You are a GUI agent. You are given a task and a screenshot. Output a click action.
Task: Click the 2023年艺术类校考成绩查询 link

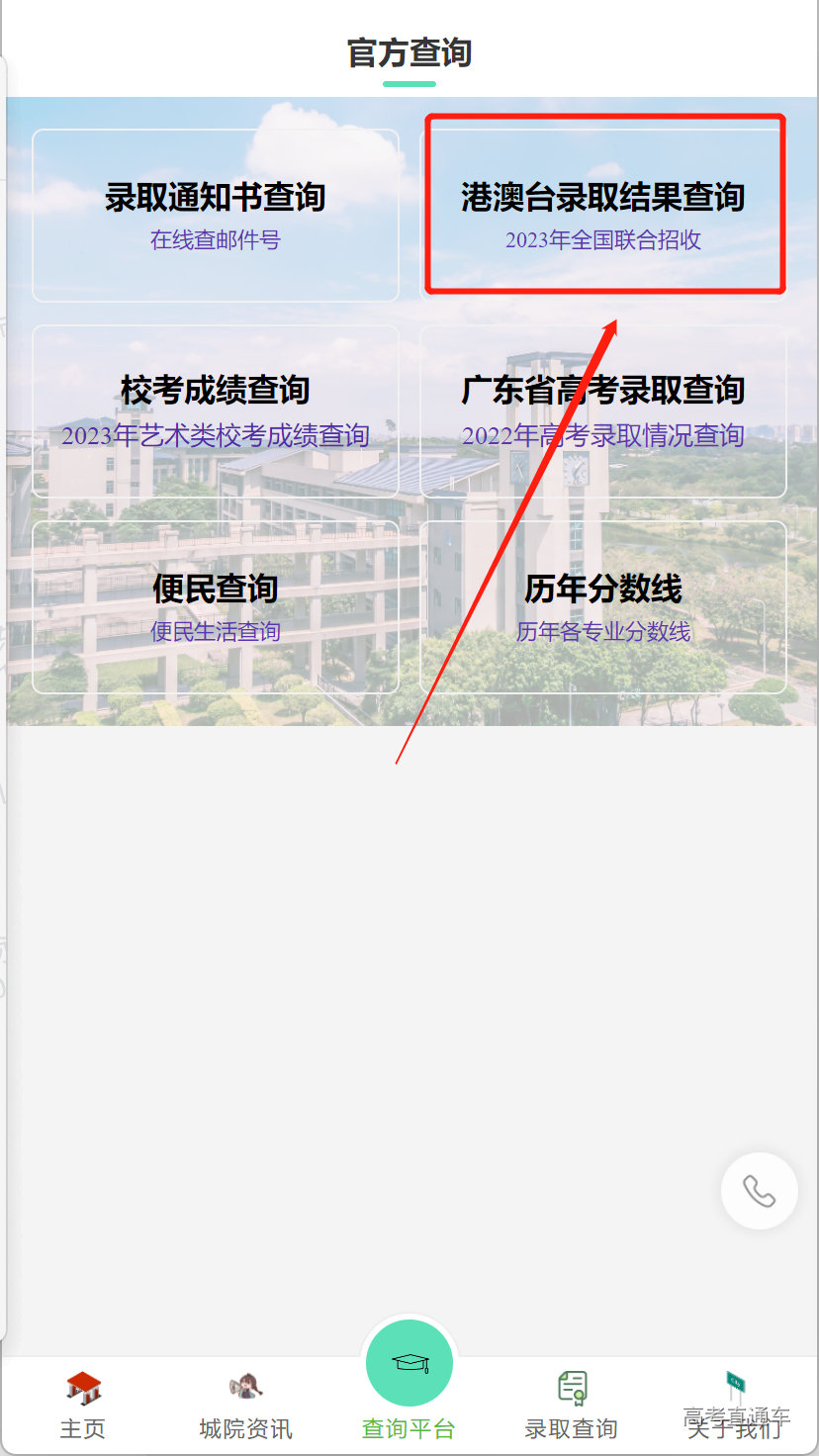pos(215,435)
